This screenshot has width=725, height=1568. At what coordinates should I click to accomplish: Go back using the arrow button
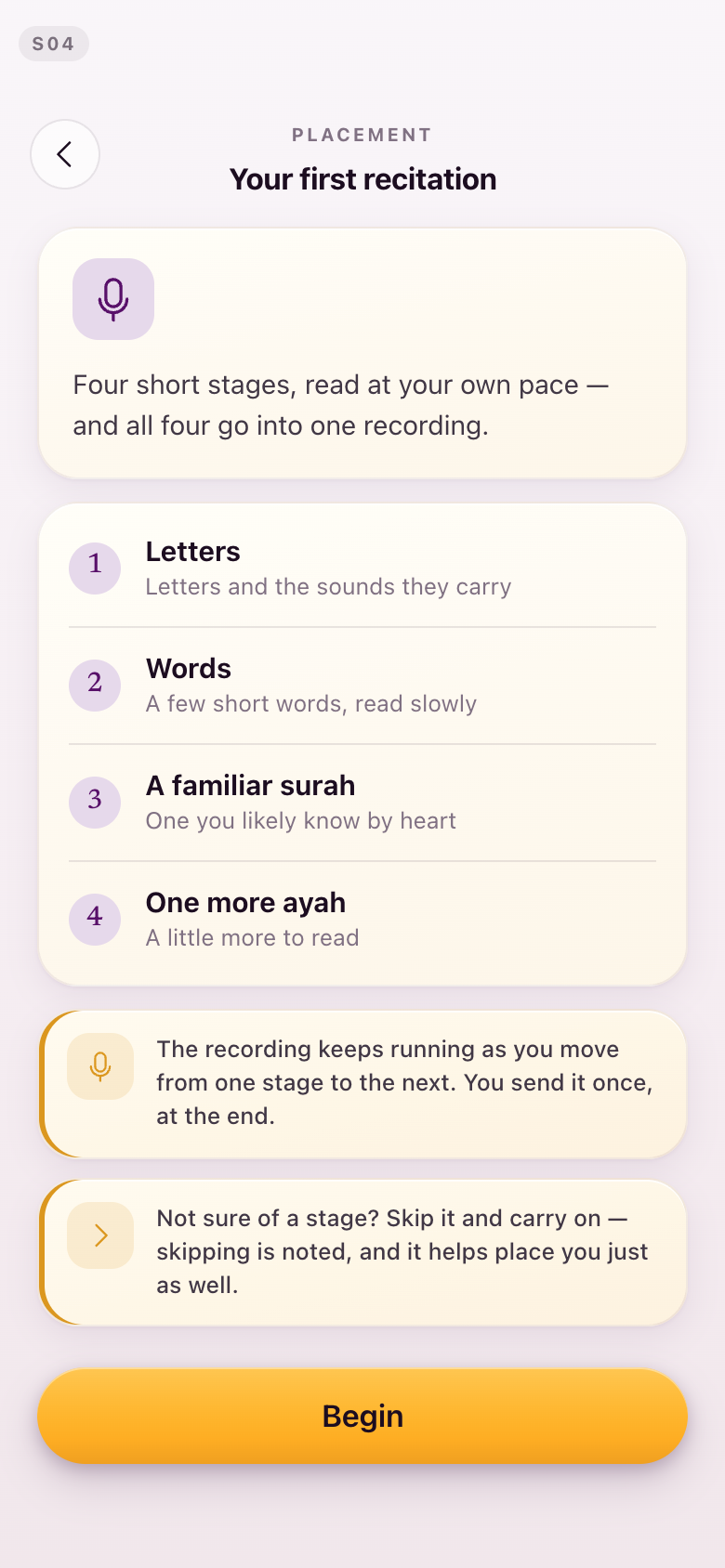click(x=65, y=154)
